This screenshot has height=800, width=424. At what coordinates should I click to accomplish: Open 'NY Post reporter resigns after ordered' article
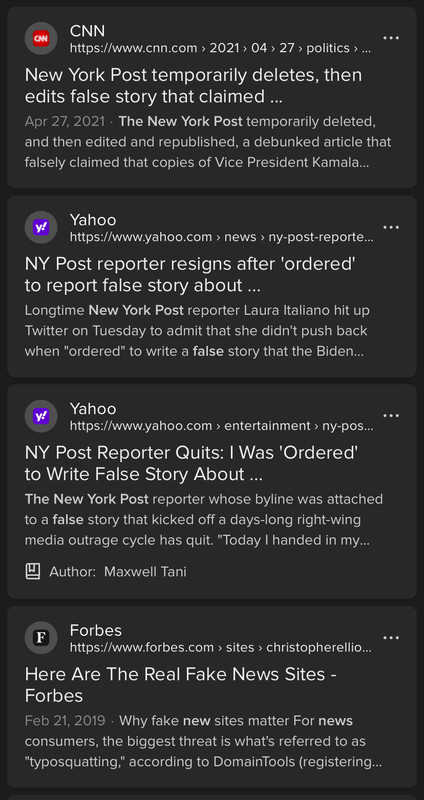(x=190, y=274)
